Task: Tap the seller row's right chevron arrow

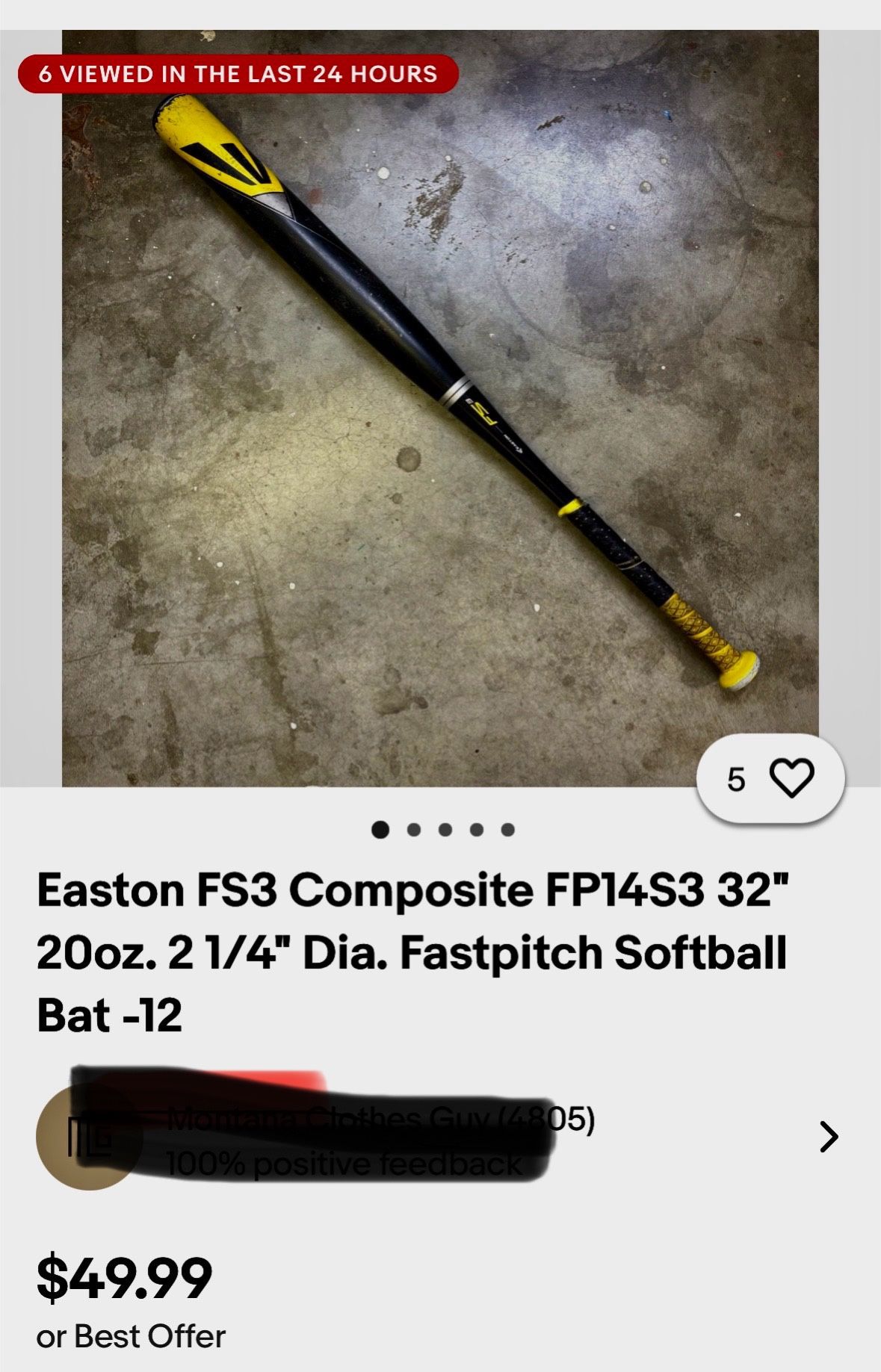Action: coord(829,1137)
